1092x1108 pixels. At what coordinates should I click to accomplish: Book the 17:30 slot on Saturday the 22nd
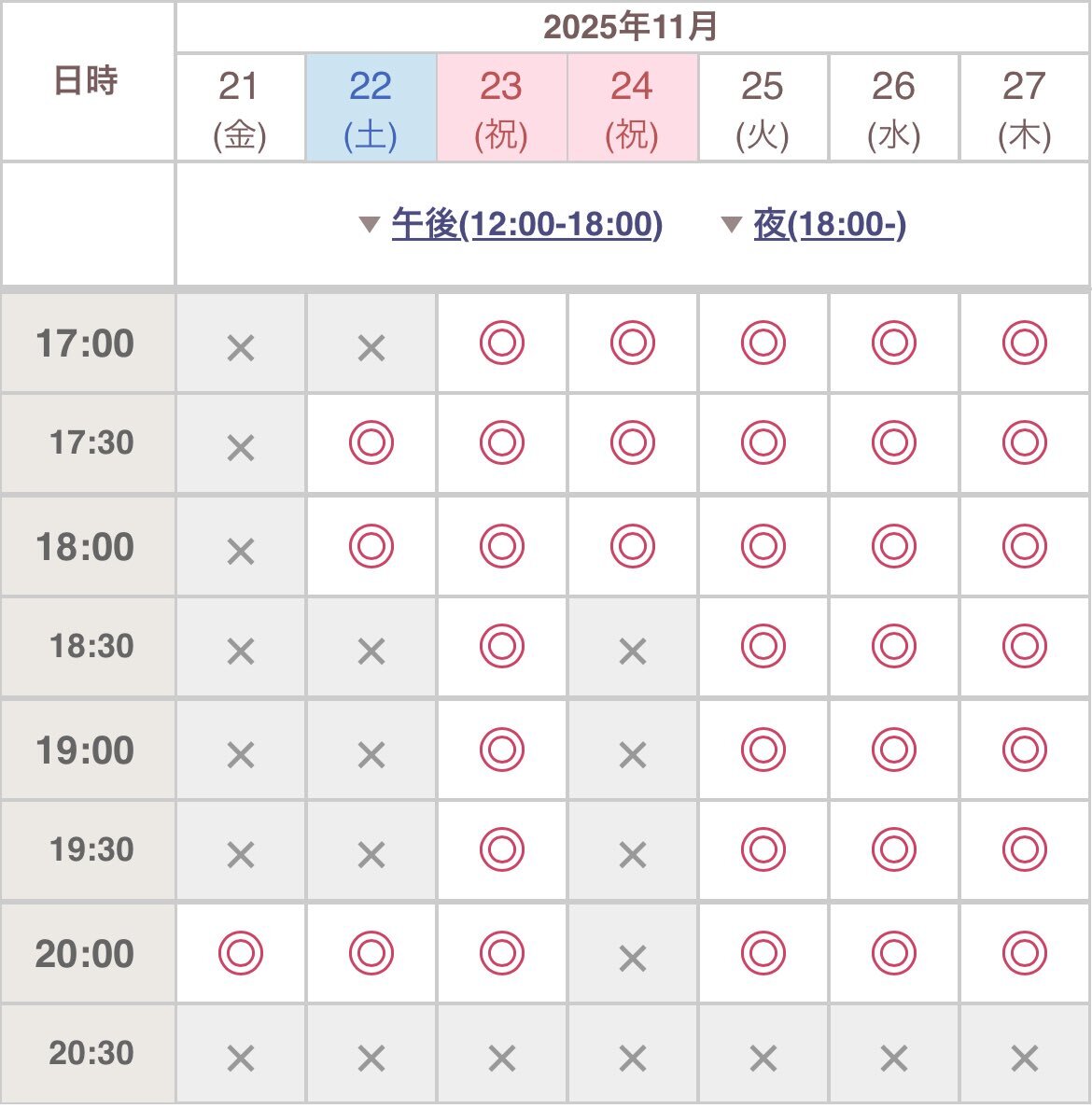tap(371, 442)
